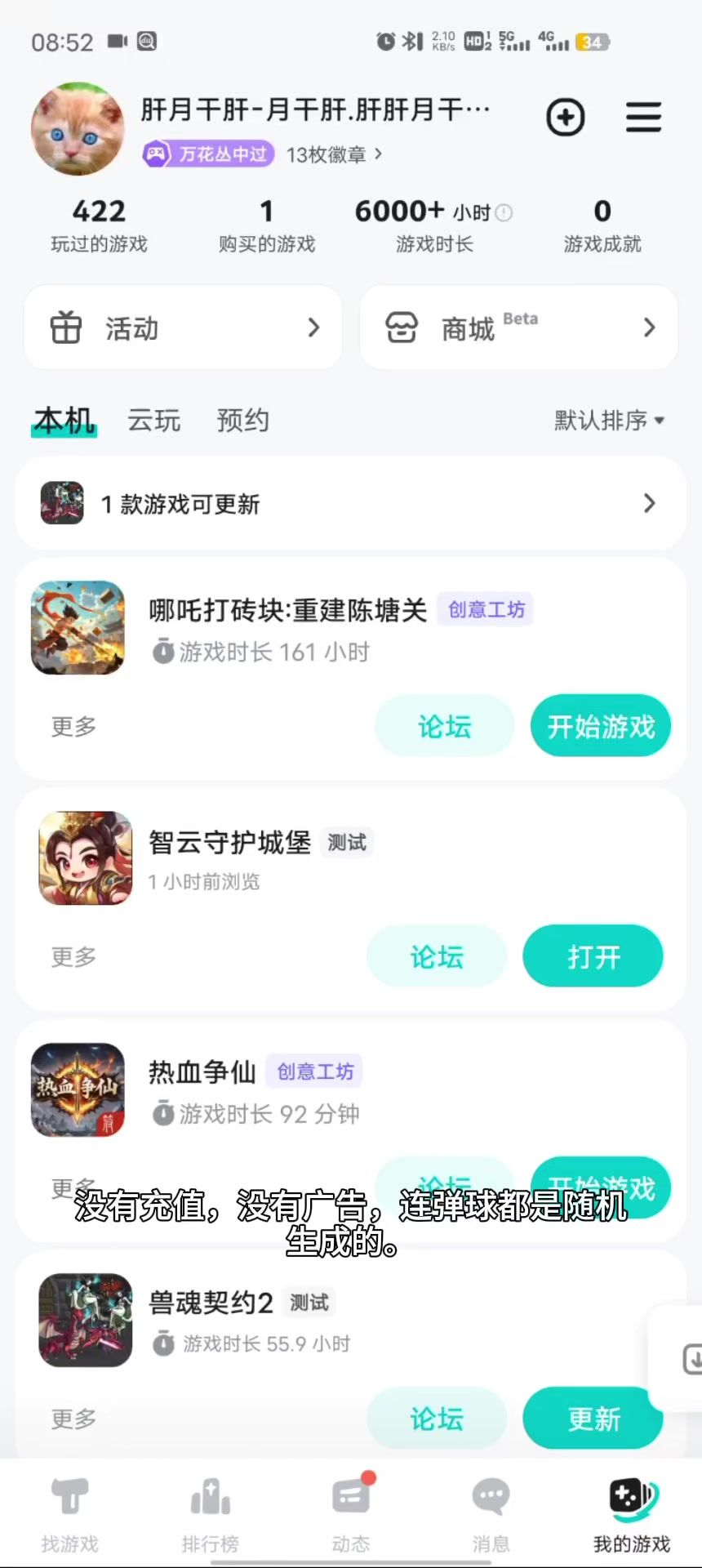The image size is (702, 1568).
Task: Open the 消息 messages tab
Action: [x=491, y=1515]
